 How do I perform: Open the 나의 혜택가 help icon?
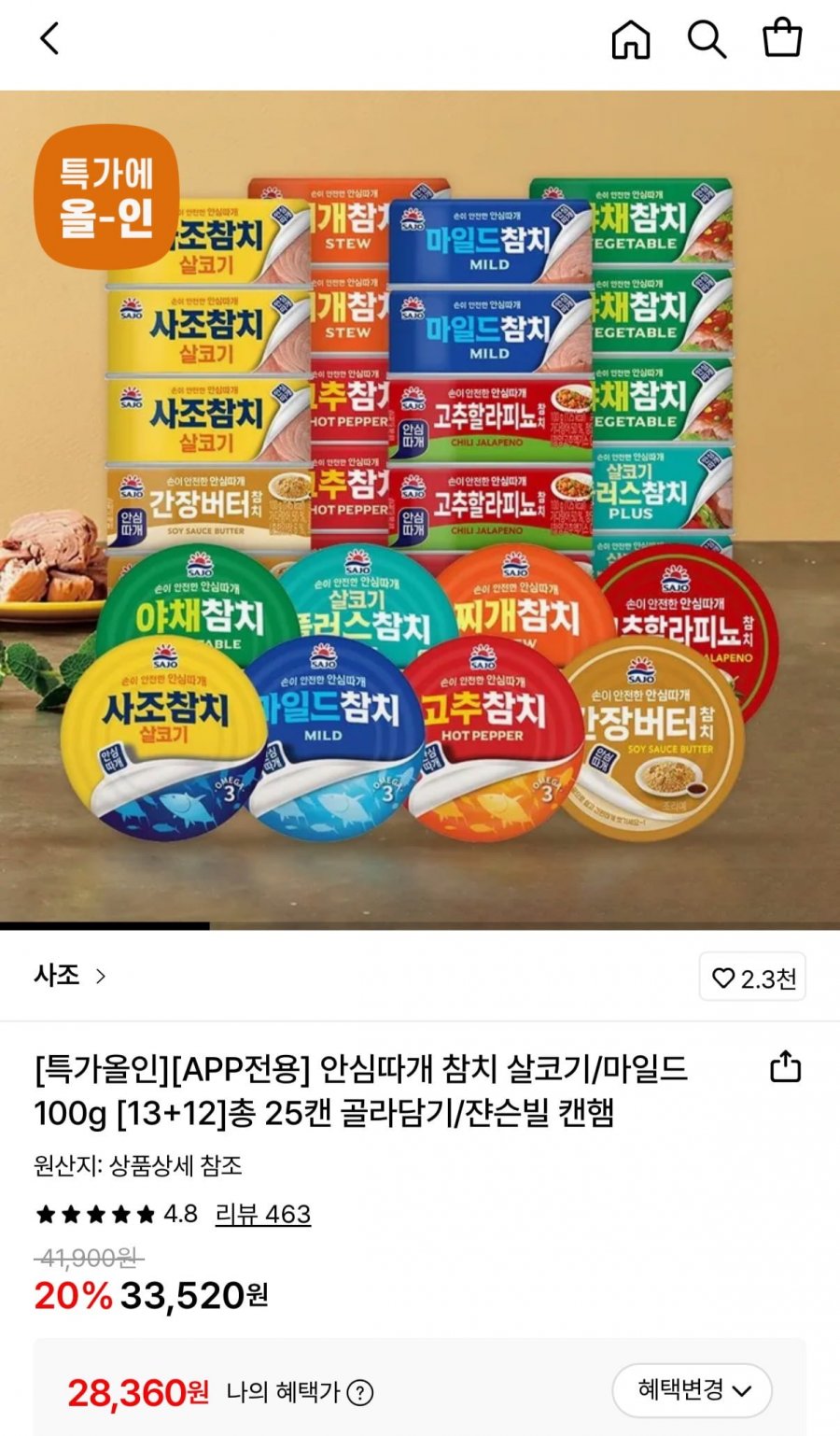(360, 1393)
